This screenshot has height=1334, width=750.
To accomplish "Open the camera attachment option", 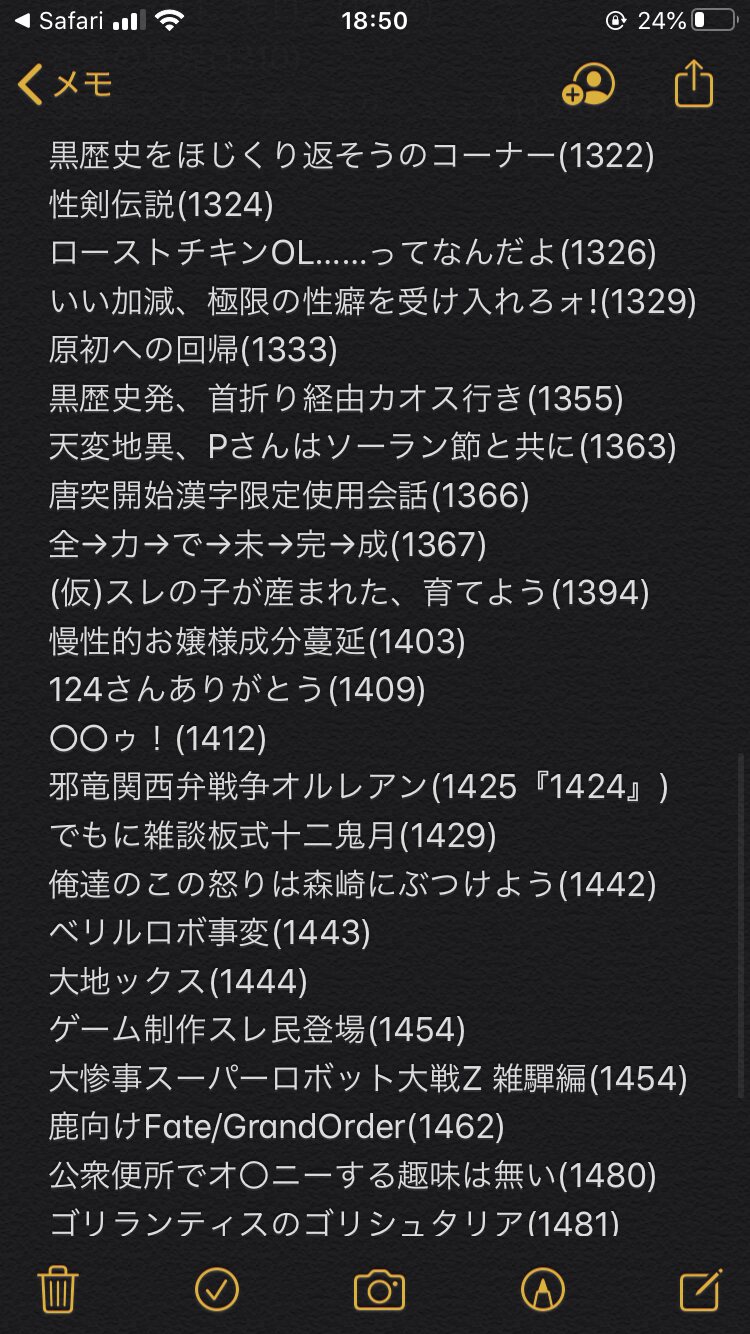I will pyautogui.click(x=379, y=1291).
